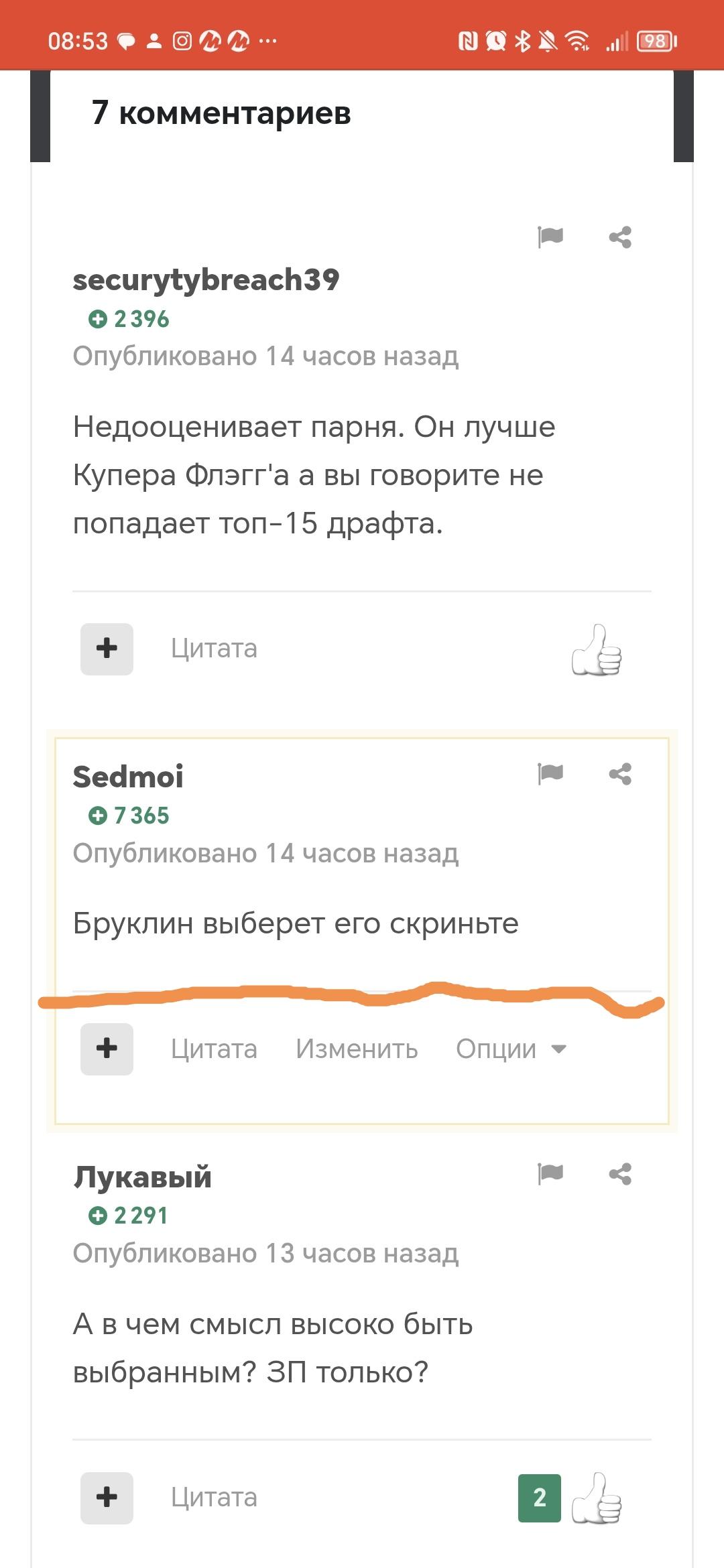724x1568 pixels.
Task: Report securytybreach39's comment with the flag icon
Action: (550, 237)
